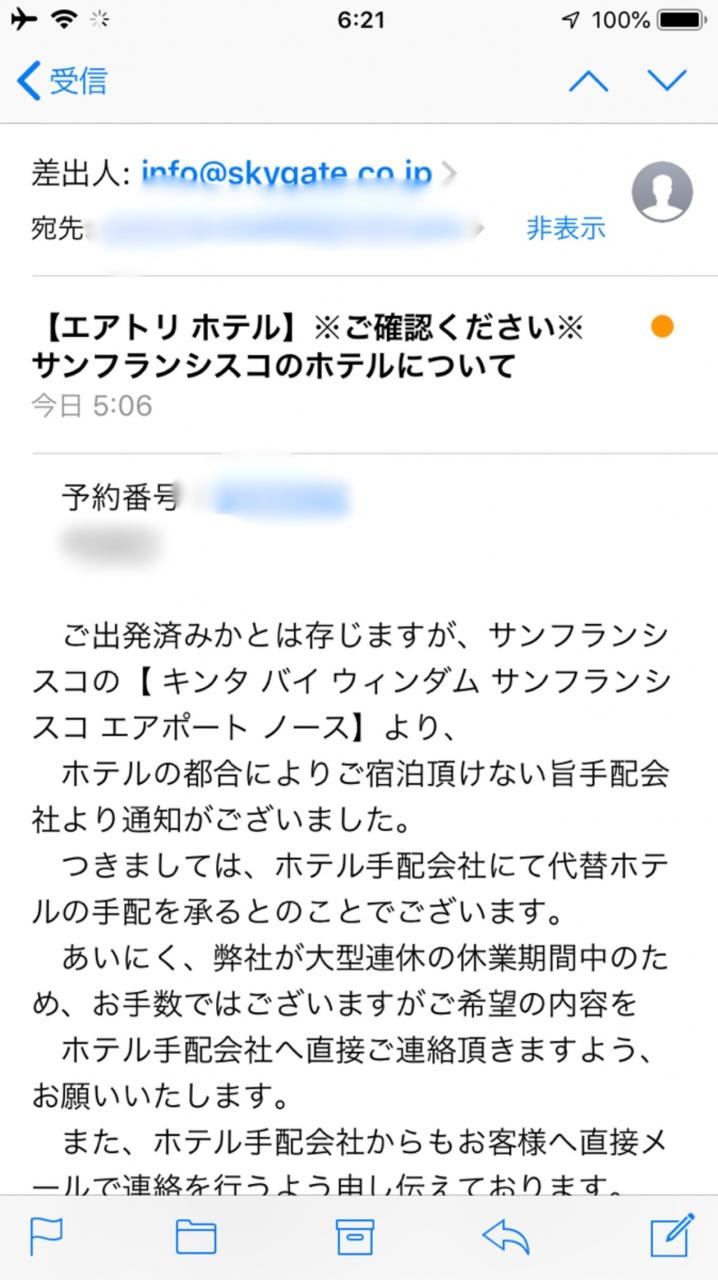The width and height of the screenshot is (718, 1280).
Task: Archive this message
Action: coord(355,1237)
